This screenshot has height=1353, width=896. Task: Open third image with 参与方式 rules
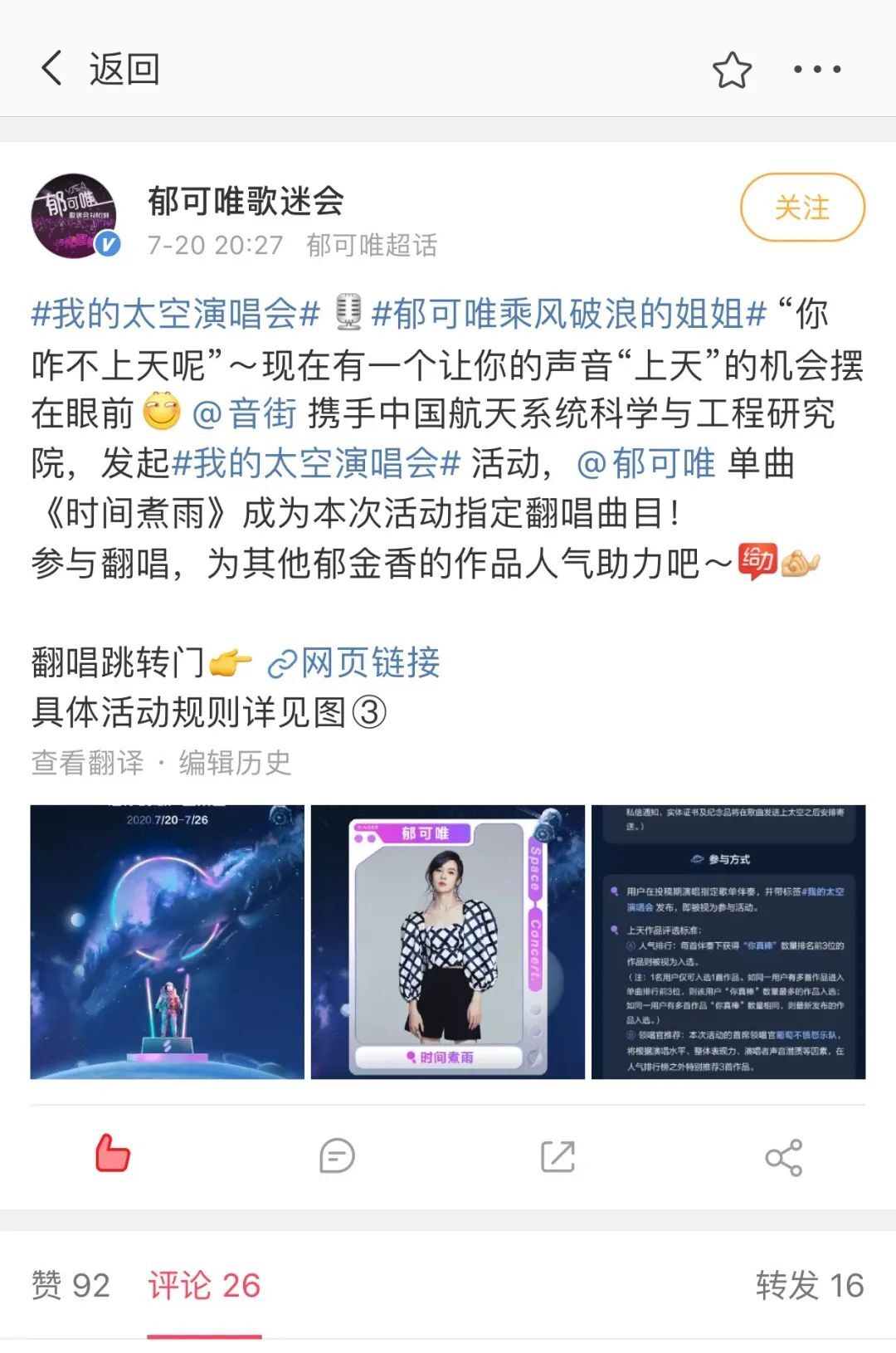tap(728, 941)
